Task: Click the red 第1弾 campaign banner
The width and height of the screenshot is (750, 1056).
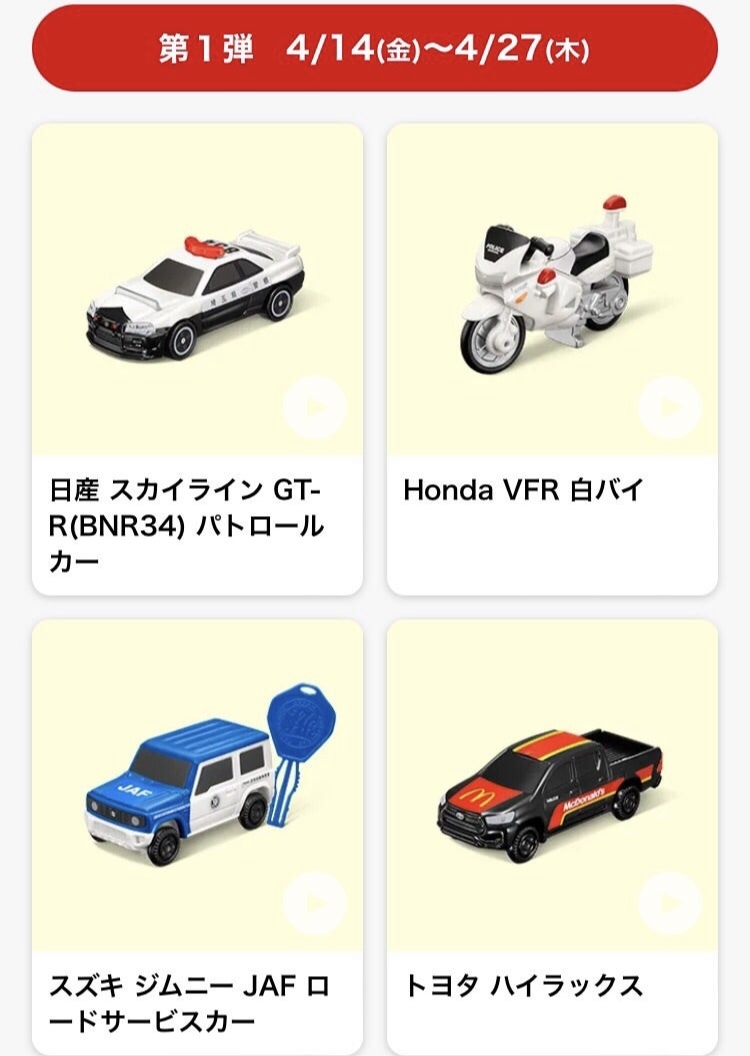Action: pyautogui.click(x=375, y=47)
